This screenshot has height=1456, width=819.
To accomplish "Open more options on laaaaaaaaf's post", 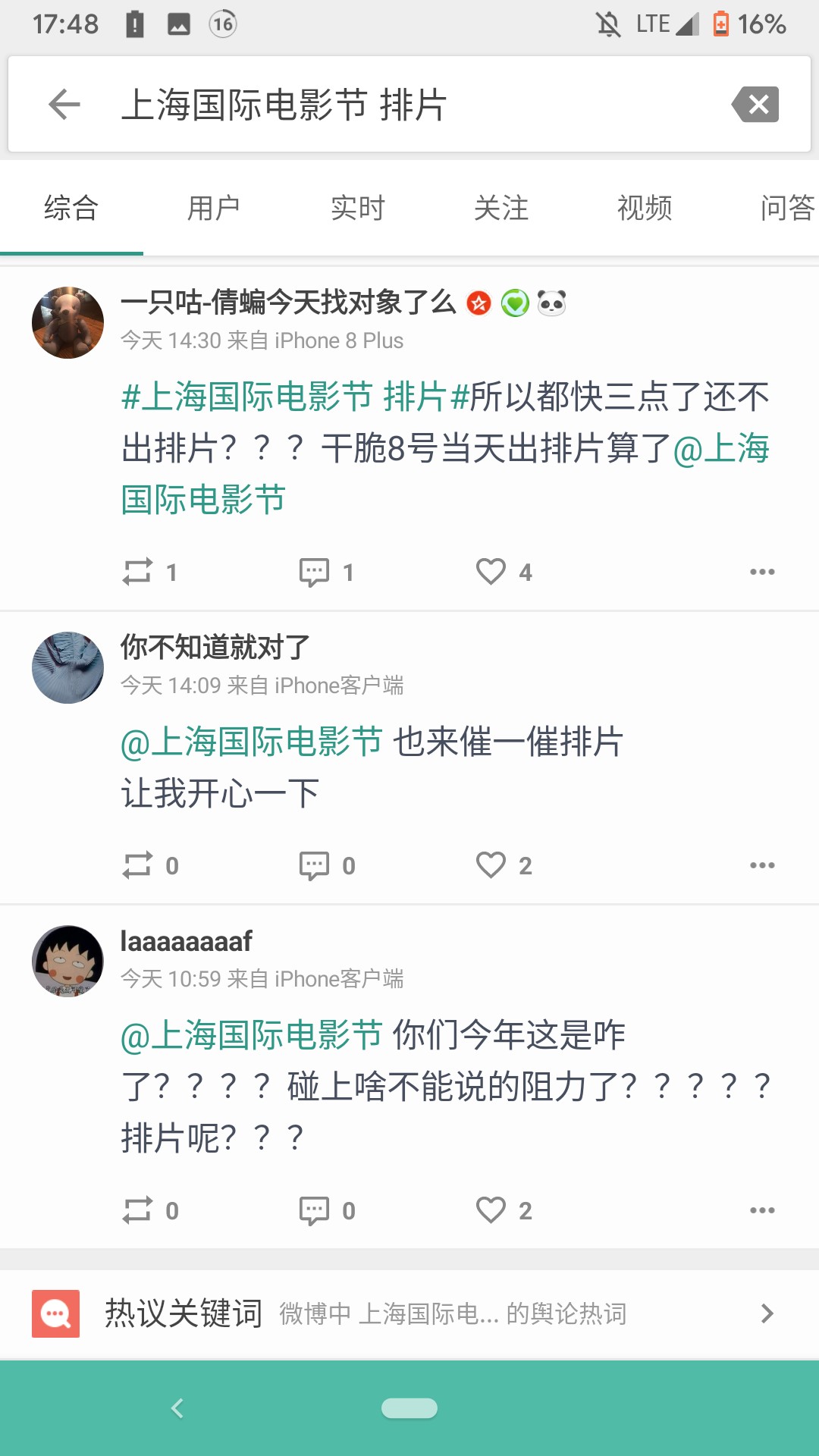I will (x=761, y=1210).
